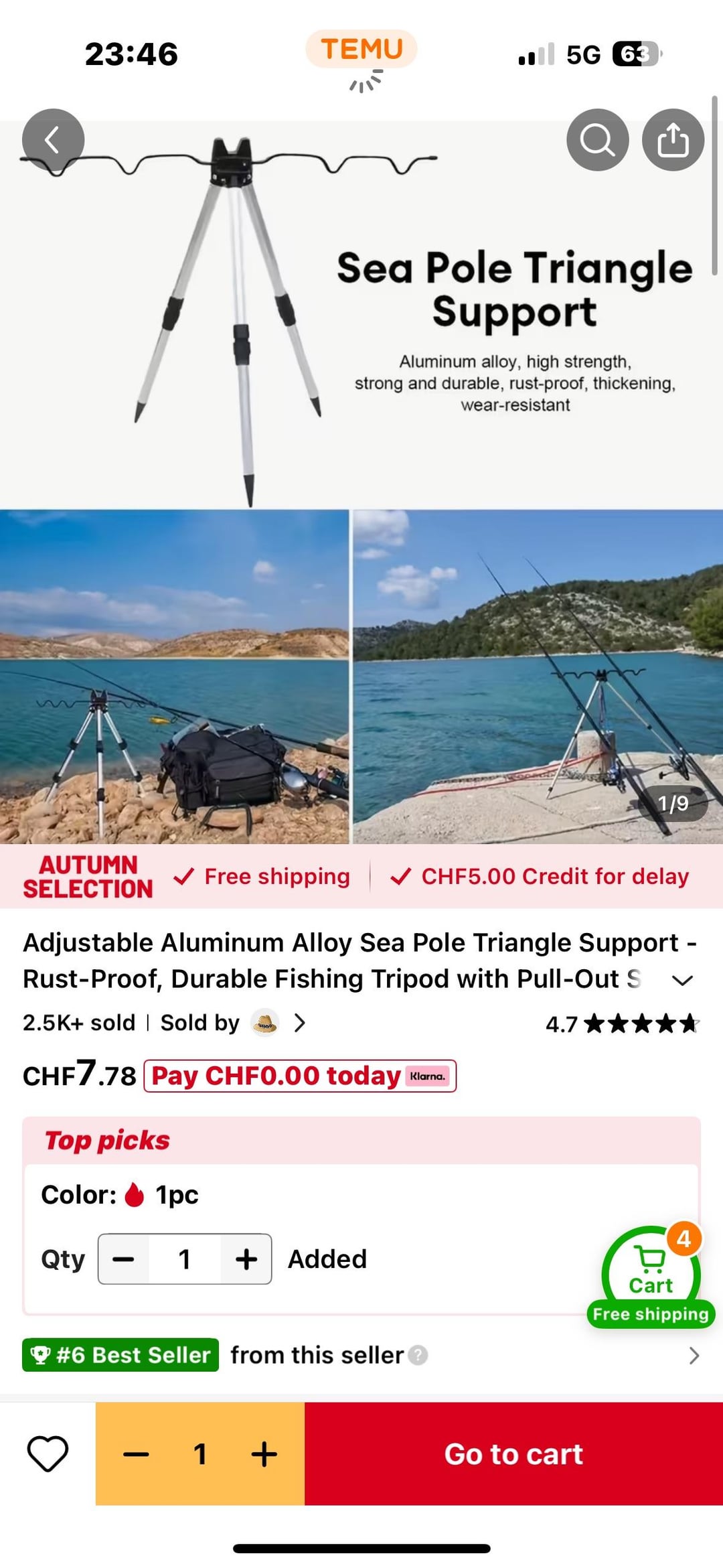Share this product
723x1568 pixels.
click(673, 140)
